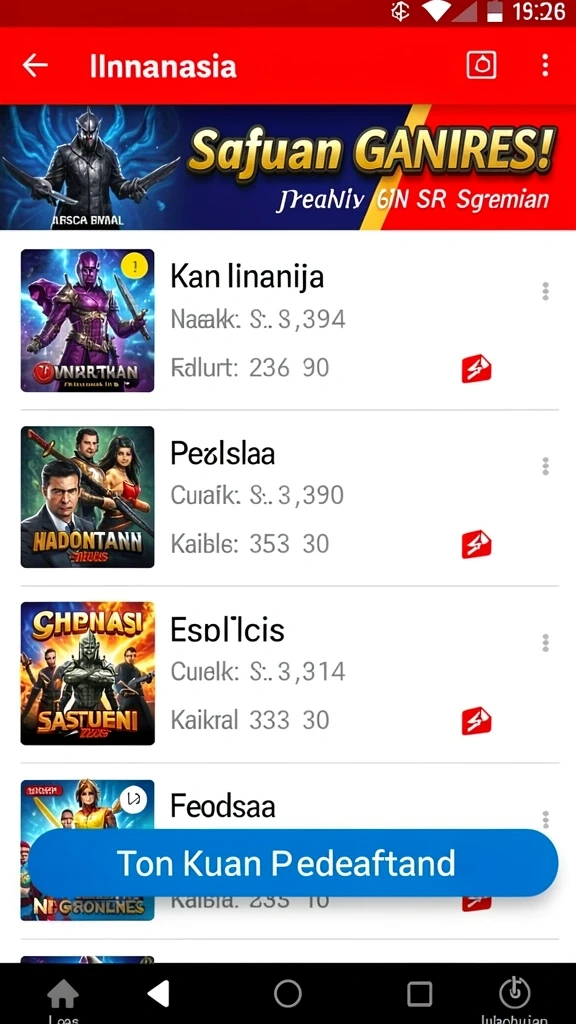Viewport: 576px width, 1024px height.
Task: Tap the square camera icon in the app bar
Action: coord(482,65)
